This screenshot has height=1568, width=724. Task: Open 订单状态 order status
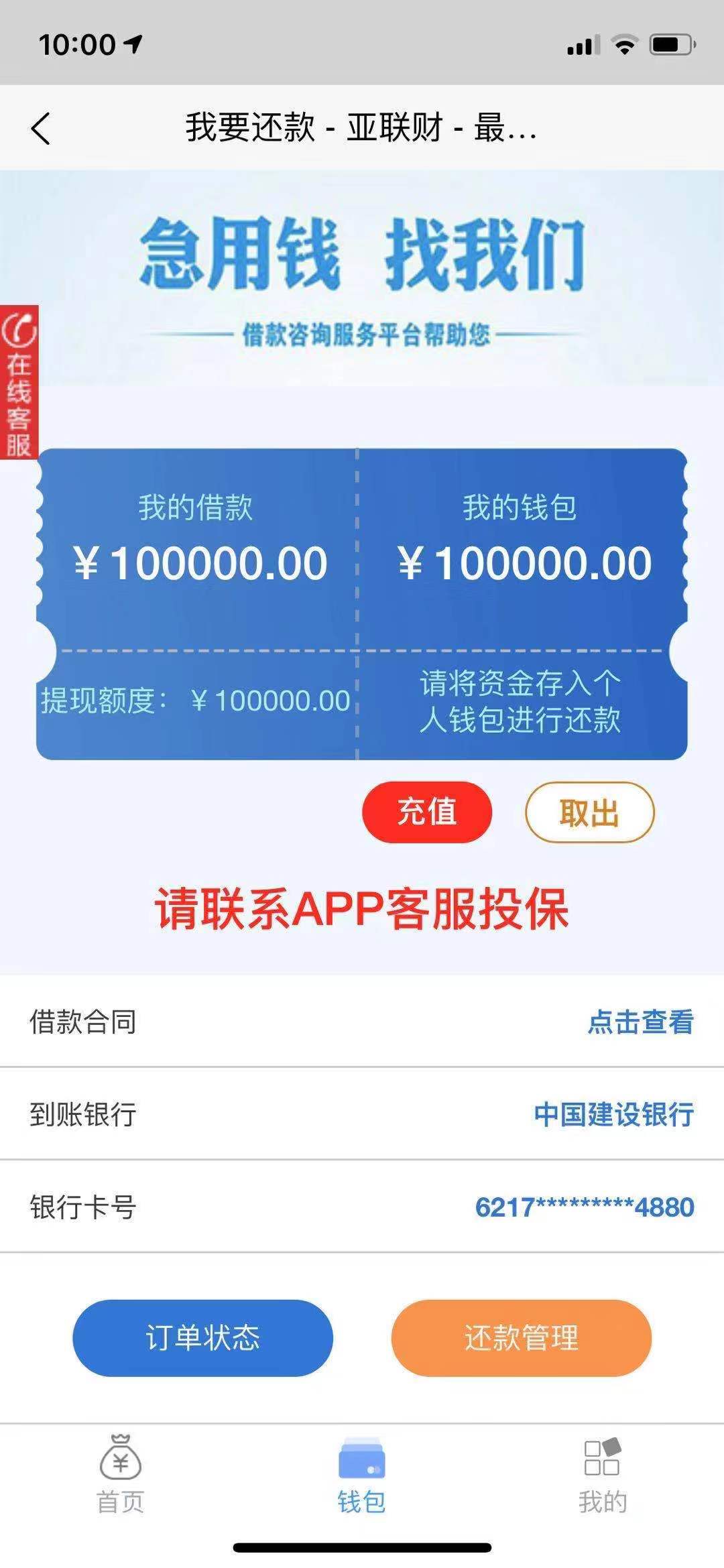click(x=202, y=1337)
